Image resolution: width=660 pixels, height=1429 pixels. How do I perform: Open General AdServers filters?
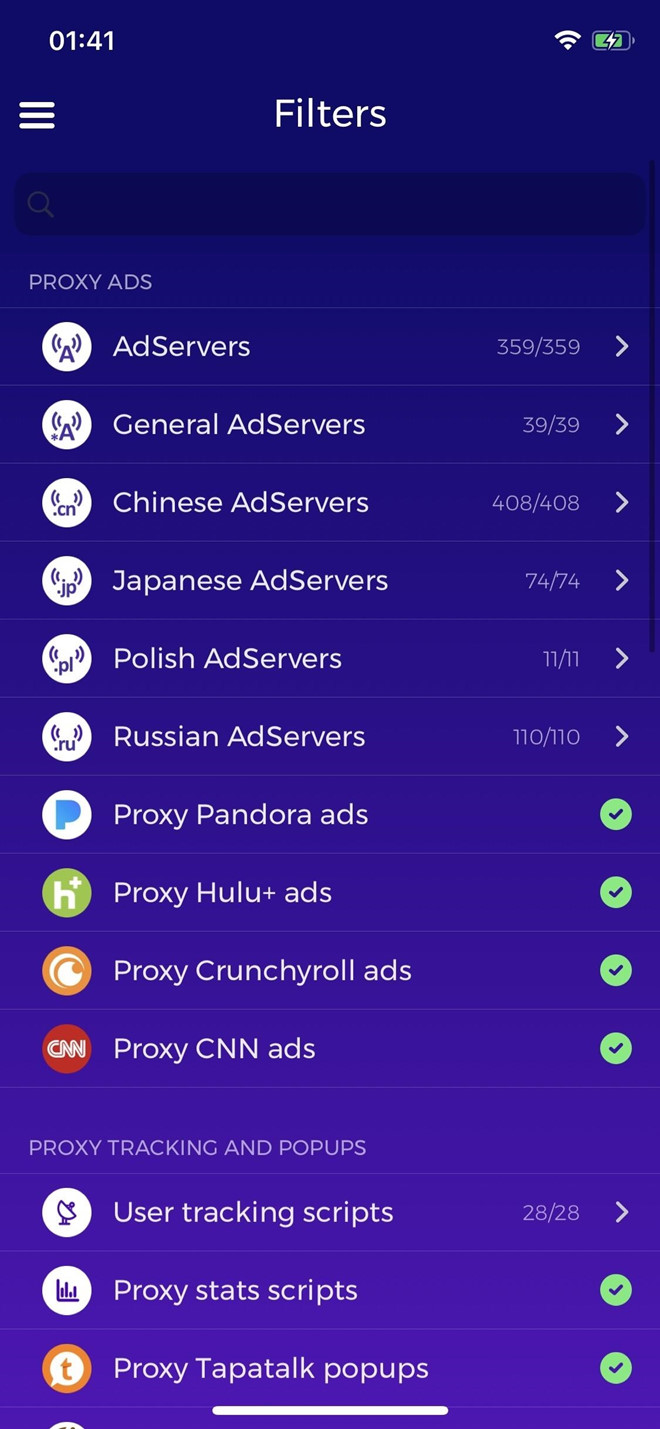pos(330,425)
